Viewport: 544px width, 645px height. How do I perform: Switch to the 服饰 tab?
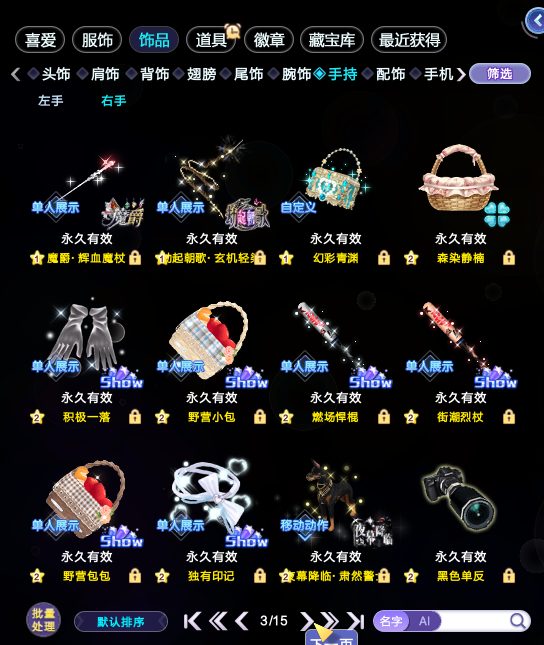click(97, 40)
